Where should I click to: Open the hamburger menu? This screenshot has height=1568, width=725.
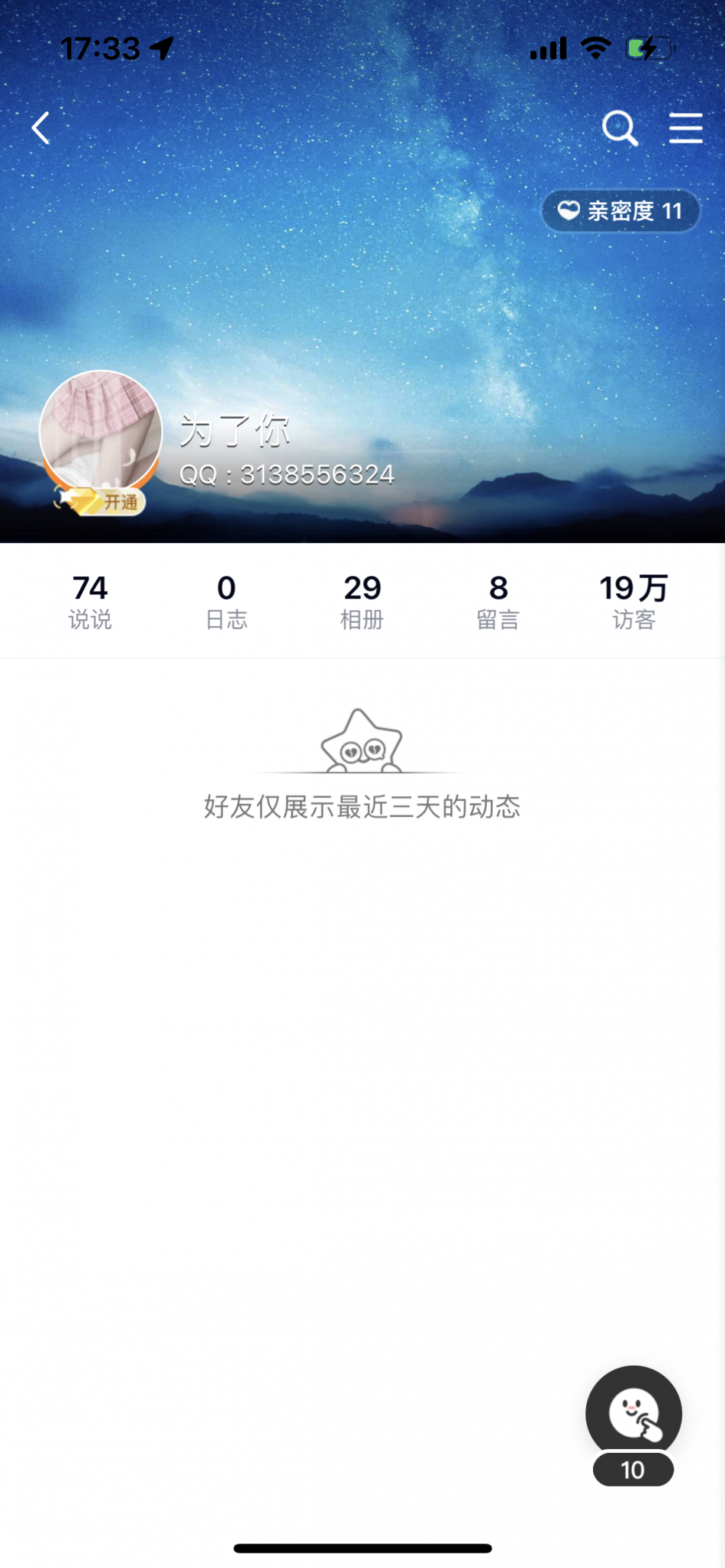pos(685,128)
